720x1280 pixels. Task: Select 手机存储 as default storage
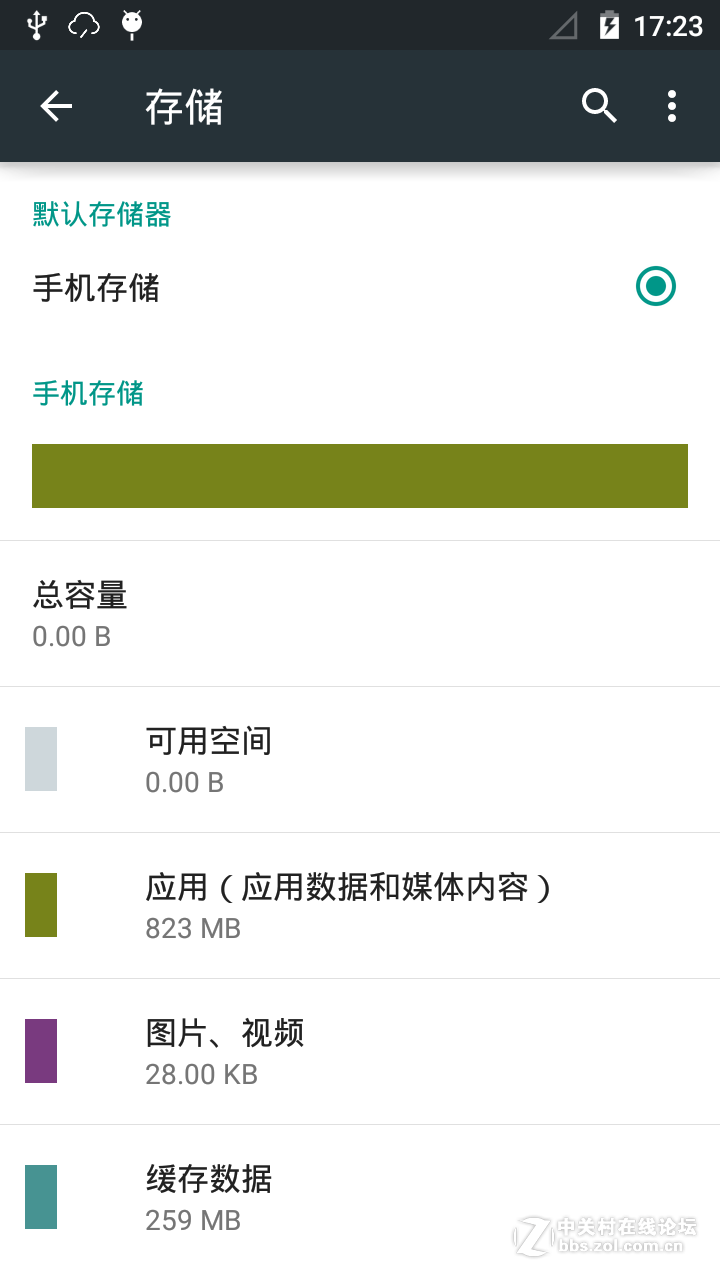coord(655,287)
